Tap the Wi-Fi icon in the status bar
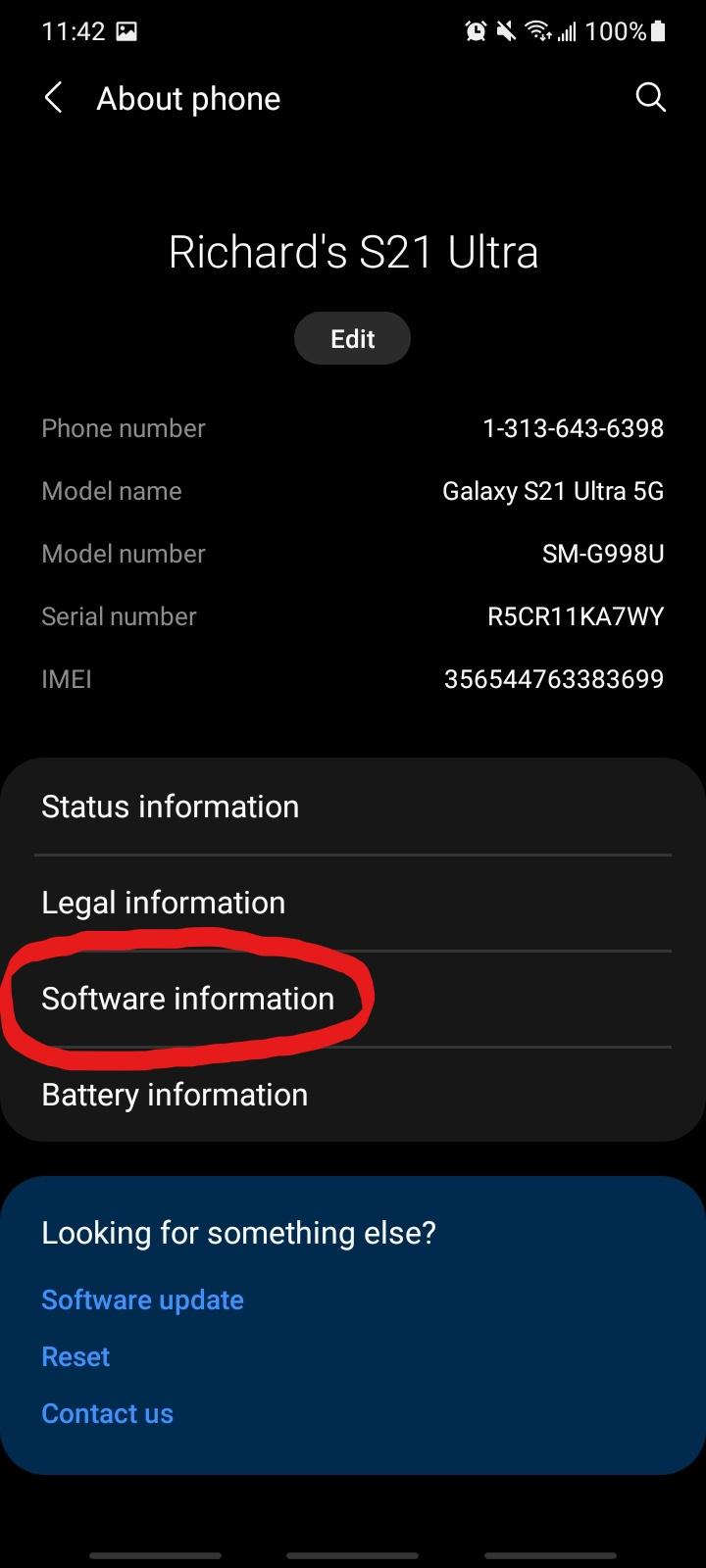 coord(538,30)
